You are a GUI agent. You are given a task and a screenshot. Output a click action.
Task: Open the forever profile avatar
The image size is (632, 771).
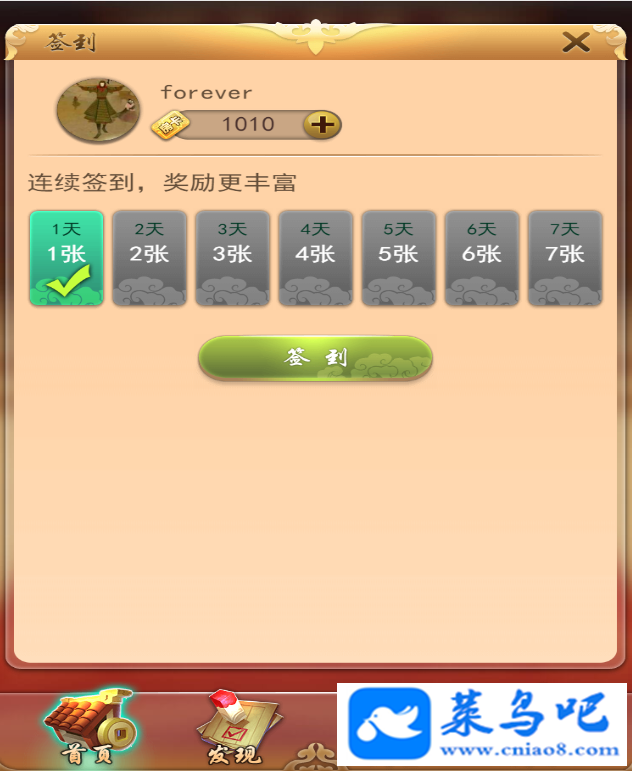pos(98,110)
